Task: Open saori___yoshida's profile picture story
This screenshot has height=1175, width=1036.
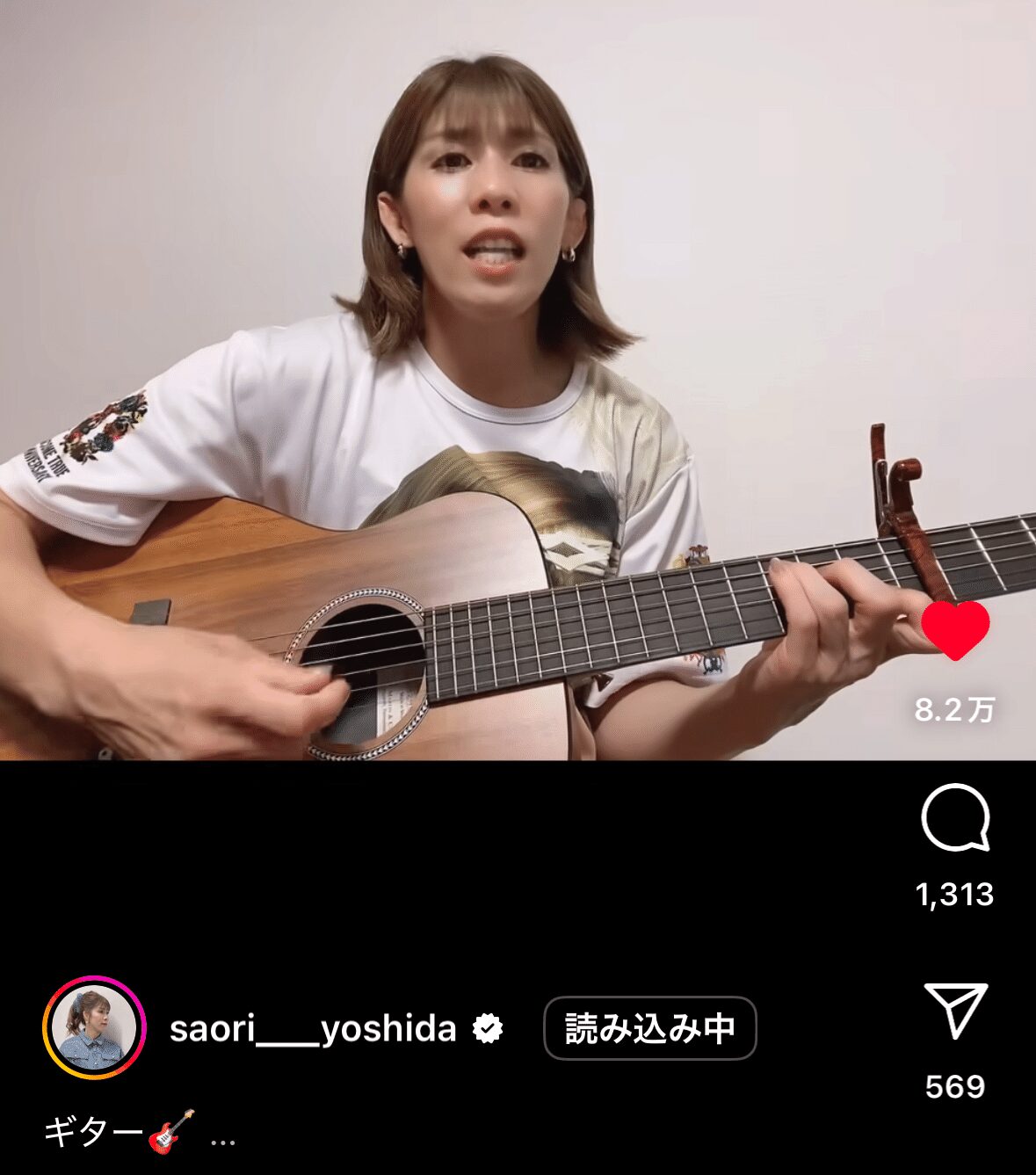Action: point(94,1027)
